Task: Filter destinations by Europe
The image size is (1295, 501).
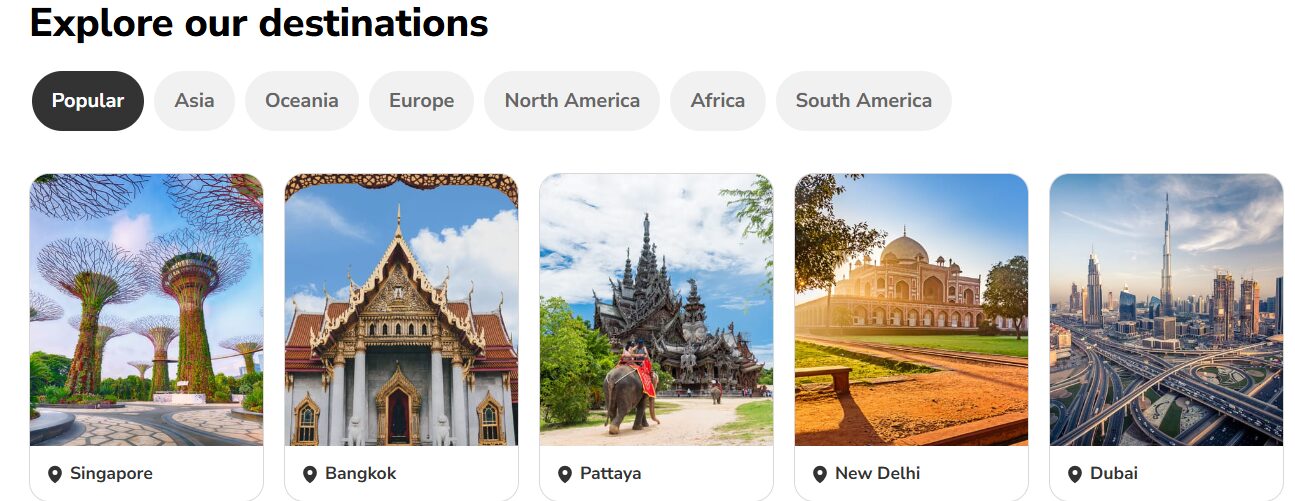Action: pyautogui.click(x=421, y=101)
